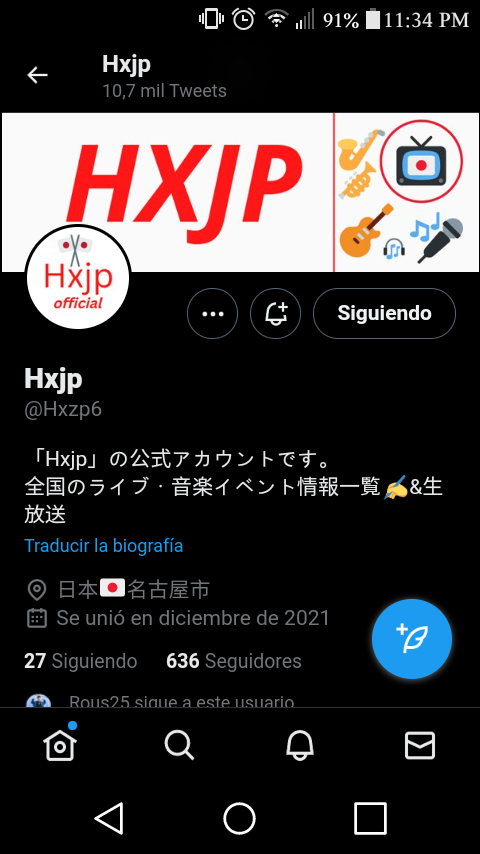The width and height of the screenshot is (480, 854).
Task: Go back using the top arrow
Action: click(38, 75)
